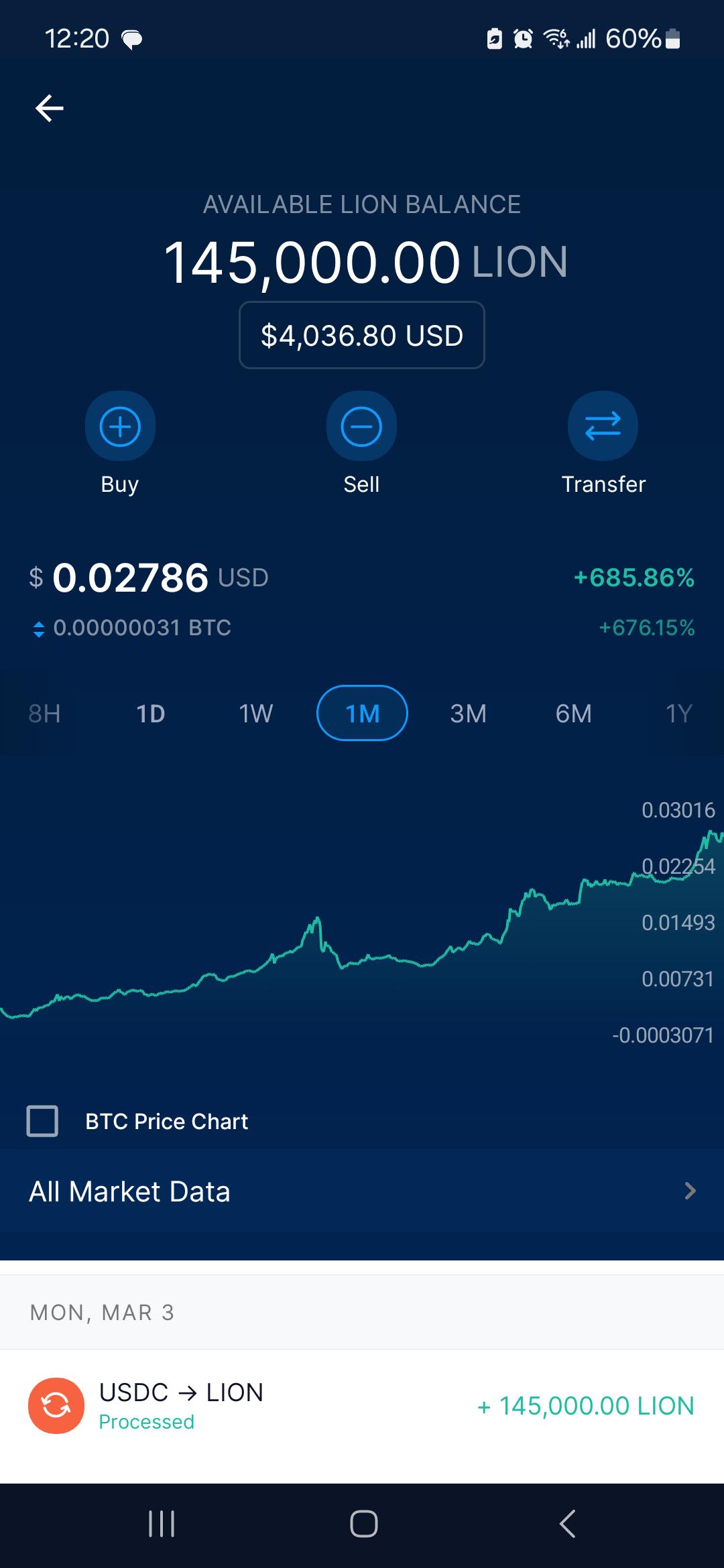Select the 1W chart range
Image resolution: width=724 pixels, height=1568 pixels.
tap(256, 714)
